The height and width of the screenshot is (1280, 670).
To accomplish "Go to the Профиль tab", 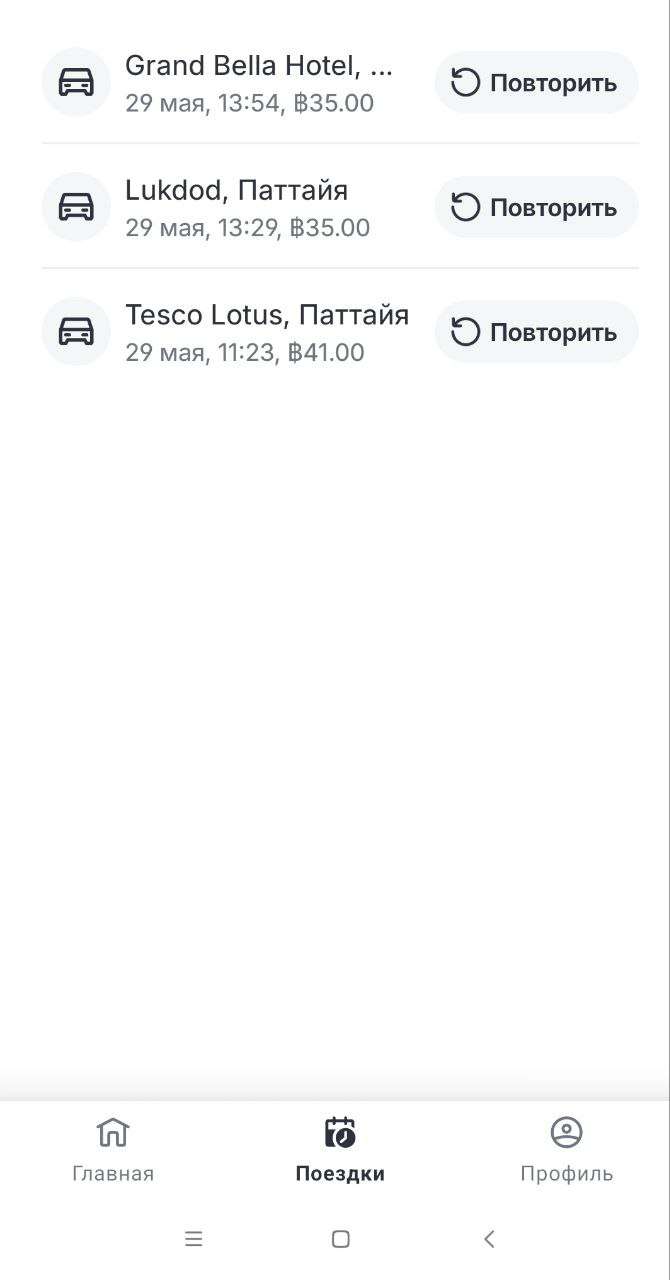I will pos(566,1150).
